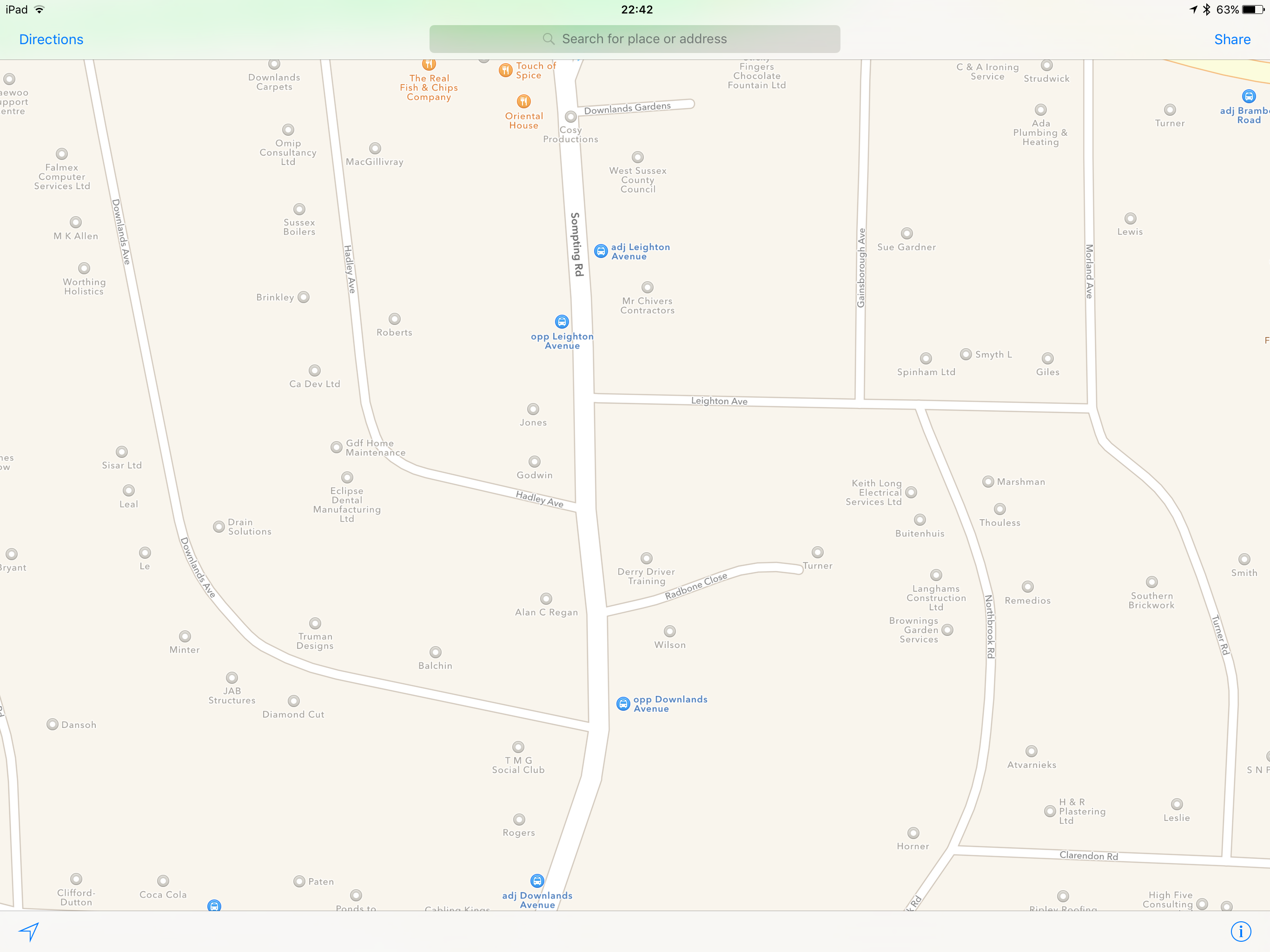The height and width of the screenshot is (952, 1270).
Task: Share this map location
Action: pyautogui.click(x=1232, y=39)
